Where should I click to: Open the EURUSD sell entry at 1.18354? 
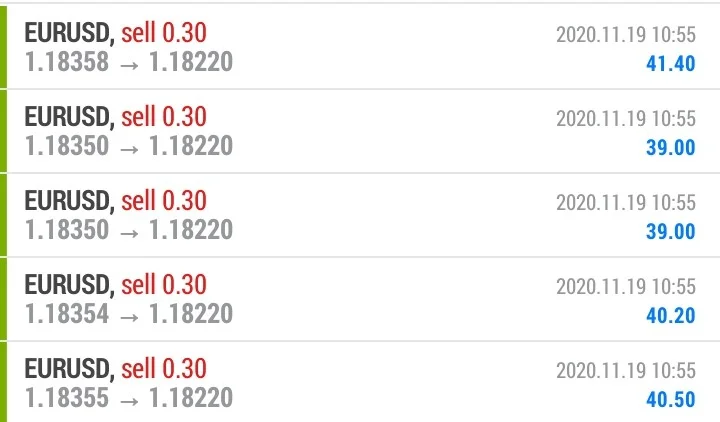(x=360, y=299)
